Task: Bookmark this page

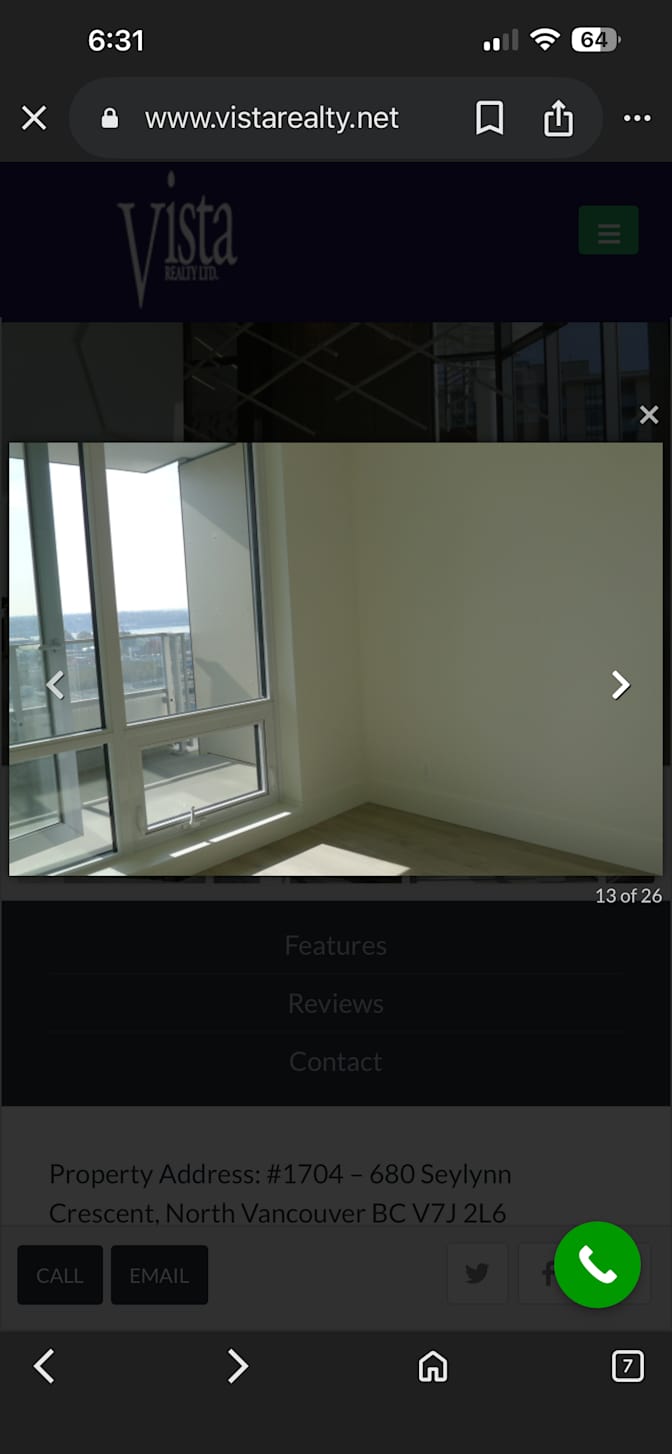Action: 489,119
